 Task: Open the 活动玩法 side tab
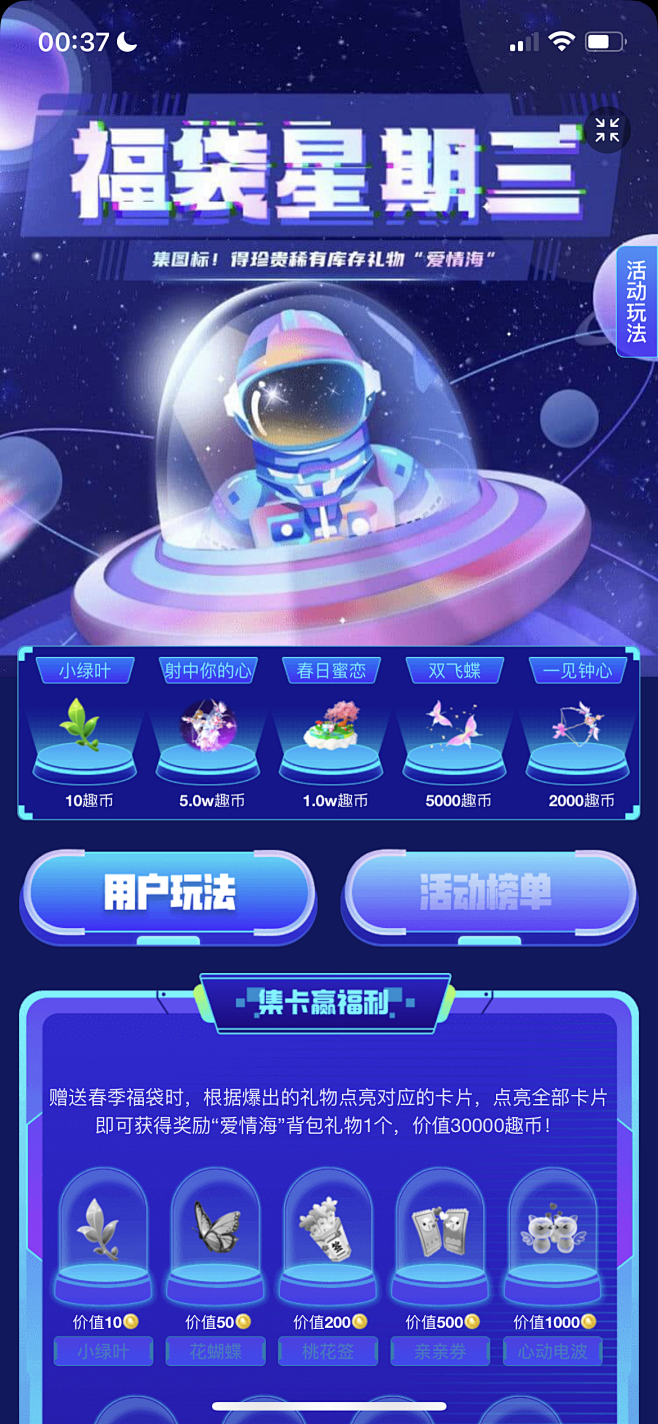636,302
